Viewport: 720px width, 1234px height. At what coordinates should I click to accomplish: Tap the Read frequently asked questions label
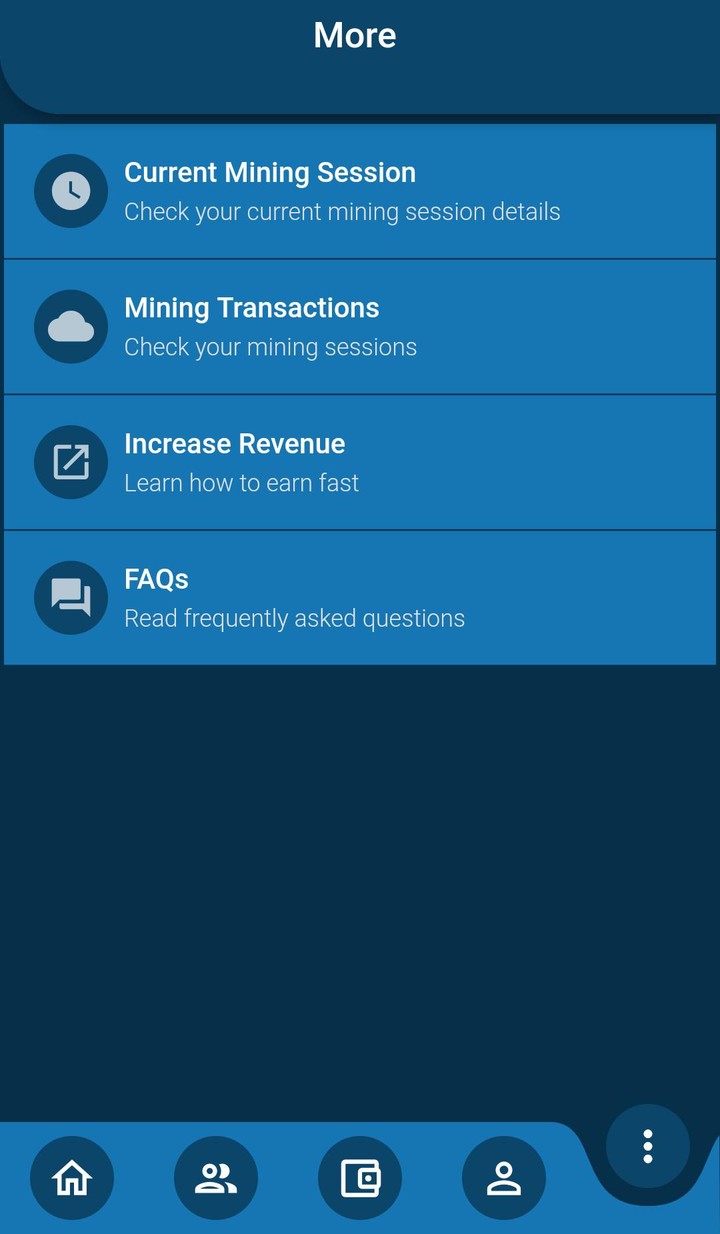tap(294, 617)
